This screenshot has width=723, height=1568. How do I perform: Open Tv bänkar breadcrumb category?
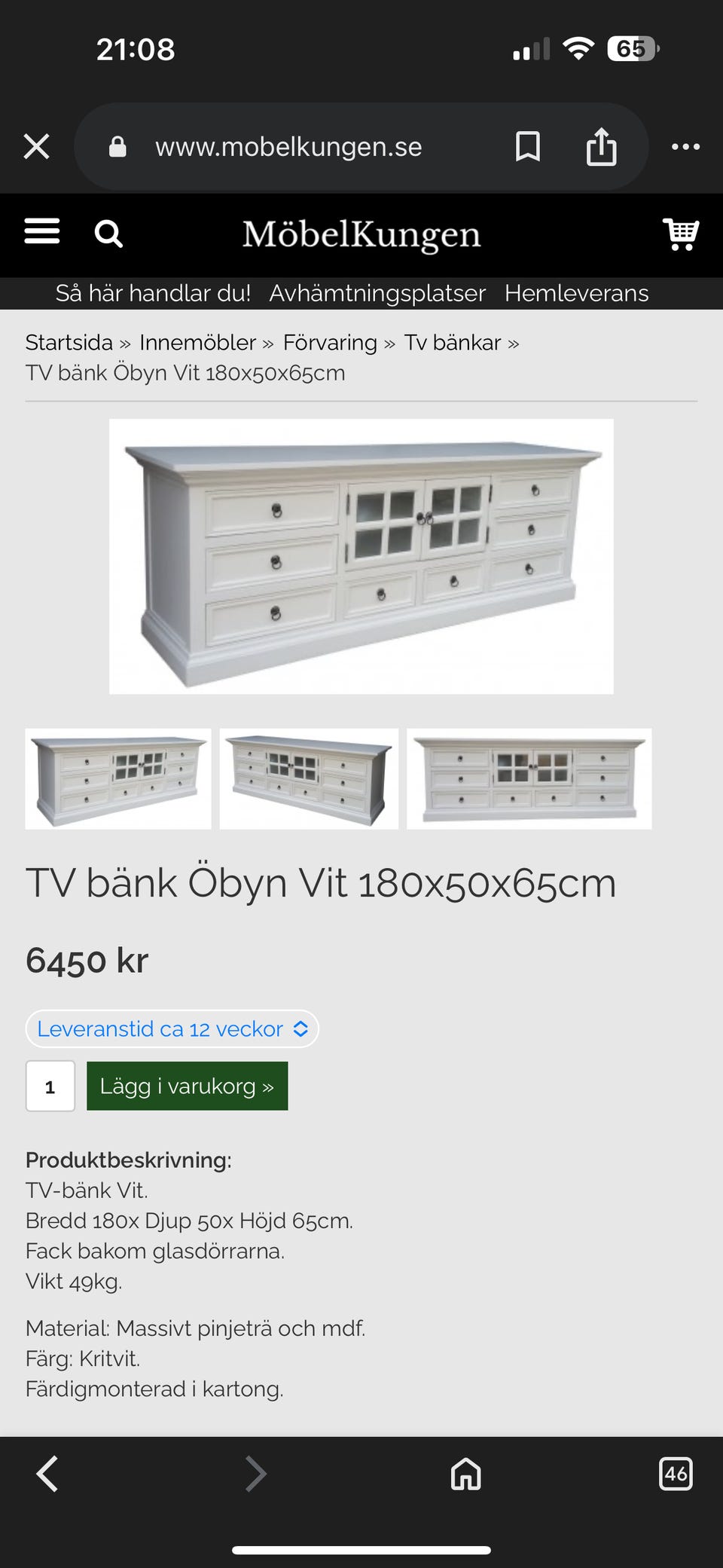pos(453,342)
